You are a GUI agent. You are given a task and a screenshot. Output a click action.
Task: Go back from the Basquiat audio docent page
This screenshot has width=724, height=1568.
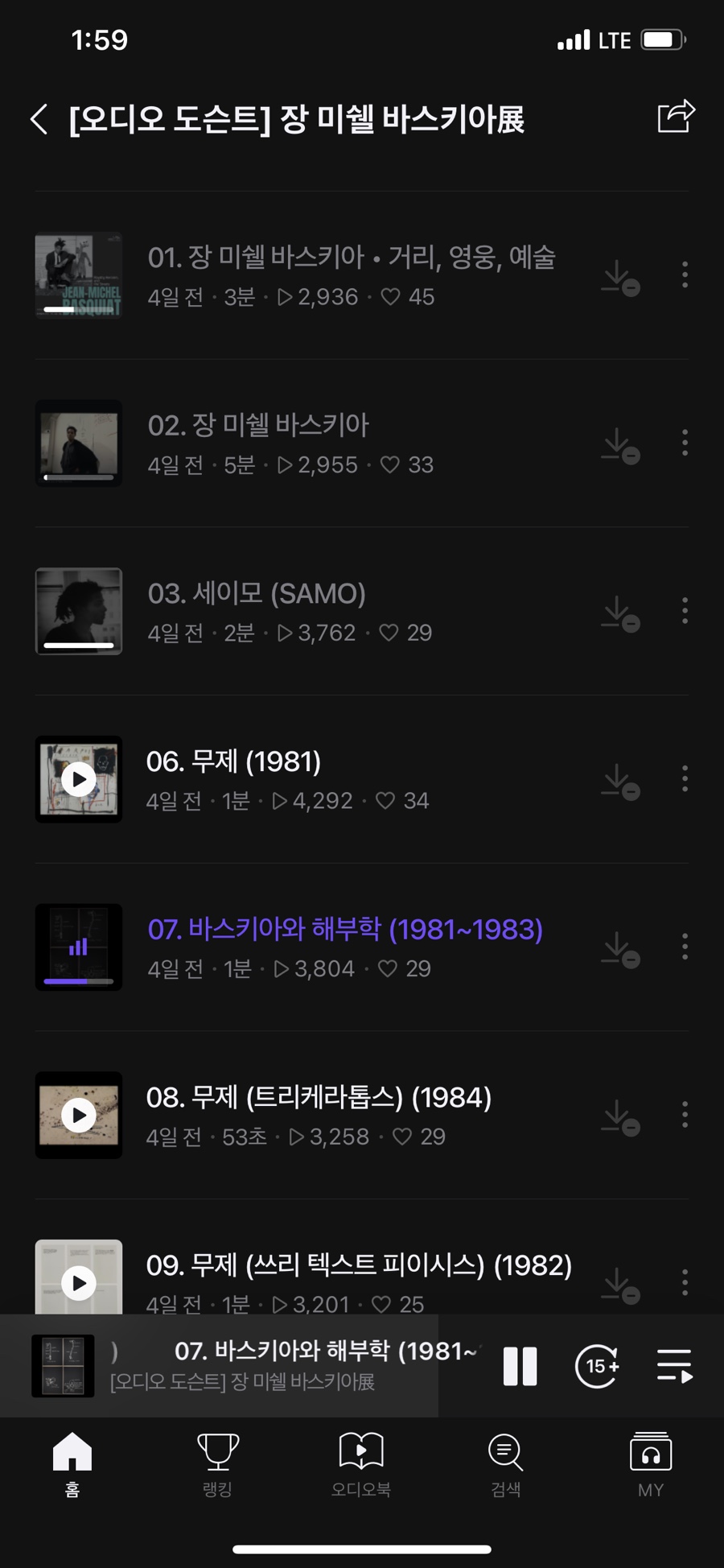[39, 119]
